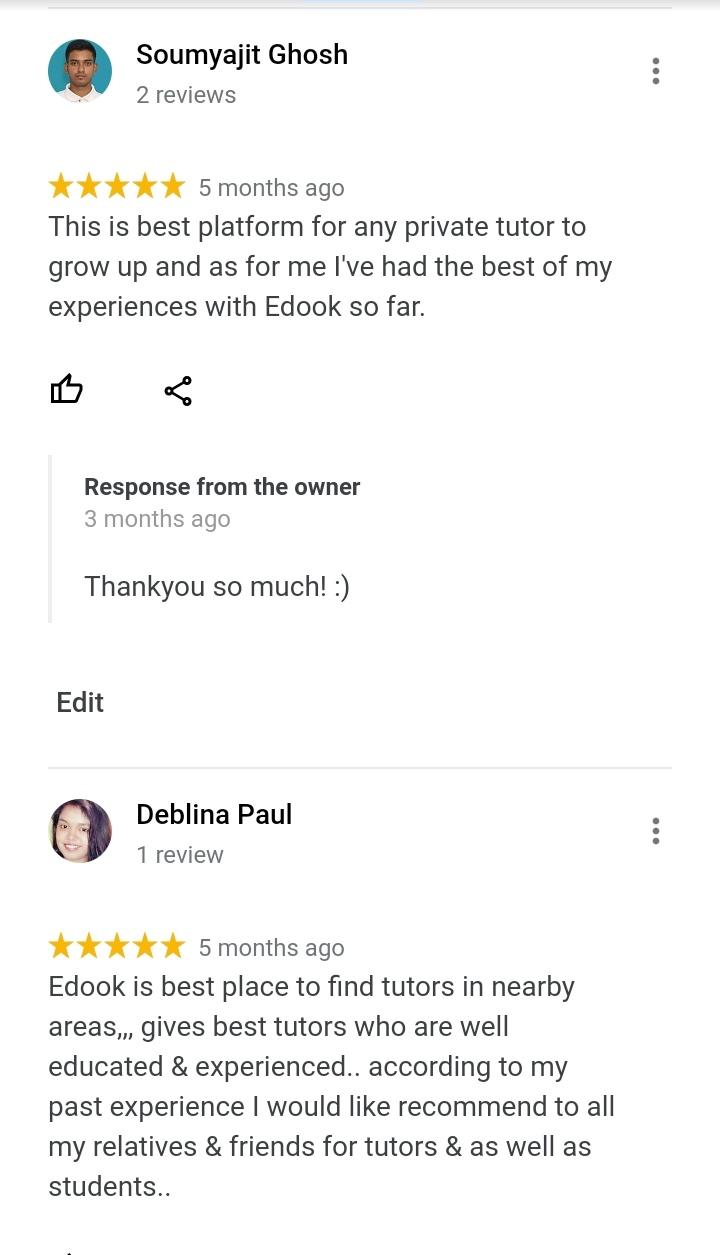Image resolution: width=720 pixels, height=1255 pixels.
Task: Open overflow menu on Soumyajit Ghosh's review
Action: click(655, 71)
